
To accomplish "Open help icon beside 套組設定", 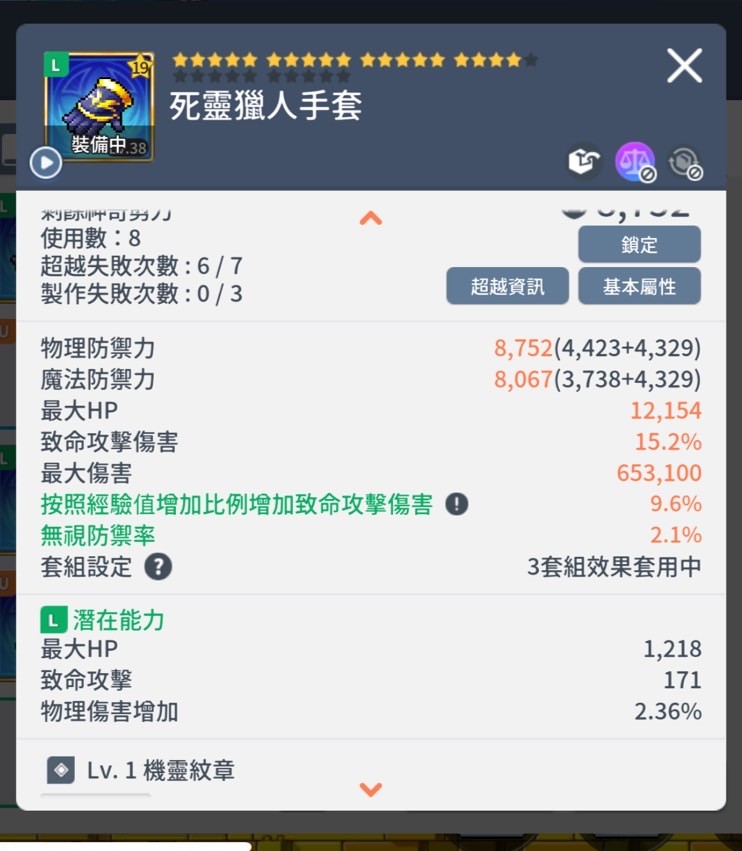I will tap(158, 567).
